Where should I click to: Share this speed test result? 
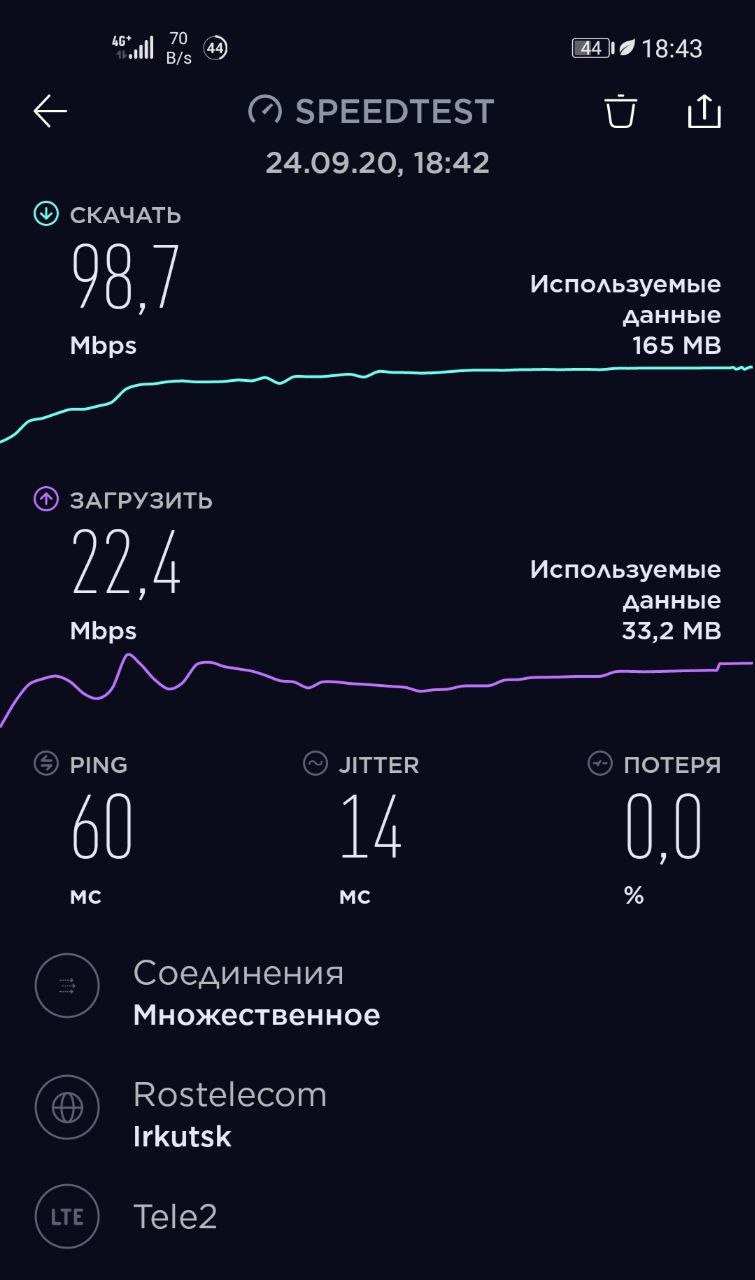click(704, 111)
